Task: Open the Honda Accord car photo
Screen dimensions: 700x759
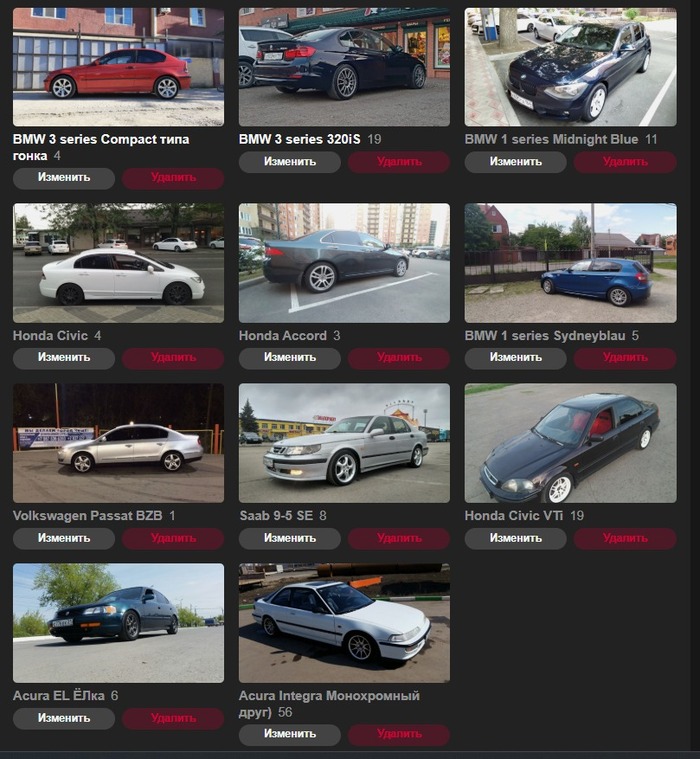Action: click(x=344, y=263)
